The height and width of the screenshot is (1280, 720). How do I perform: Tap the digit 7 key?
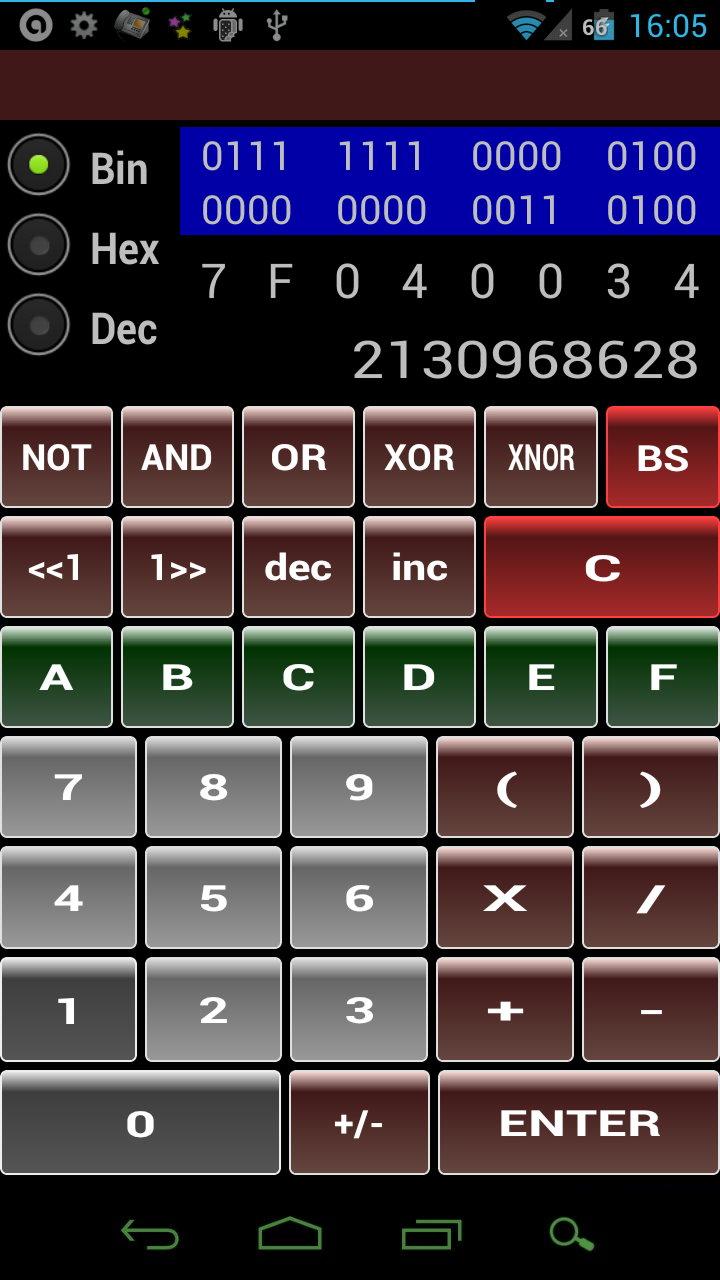click(x=68, y=787)
